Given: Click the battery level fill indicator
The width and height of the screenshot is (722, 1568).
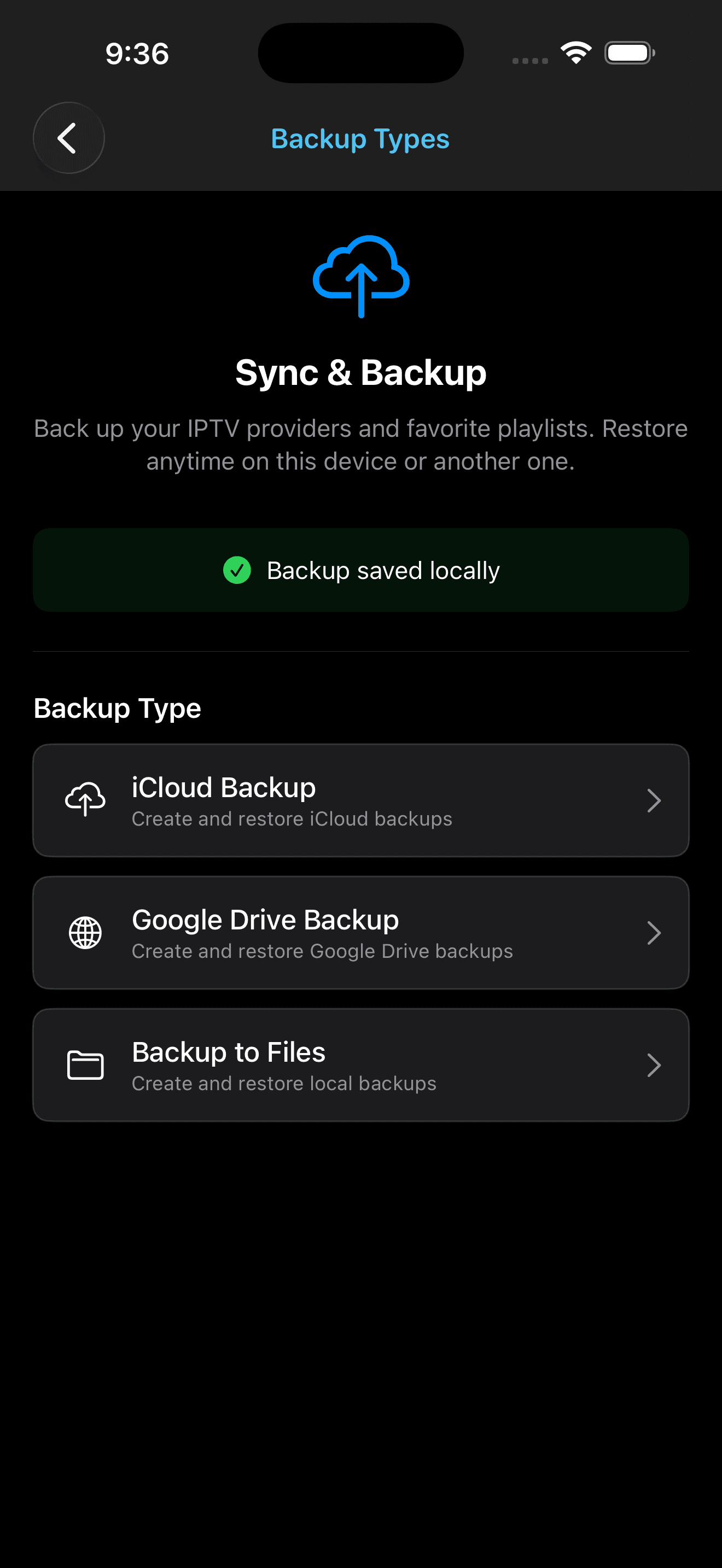Looking at the screenshot, I should tap(626, 52).
